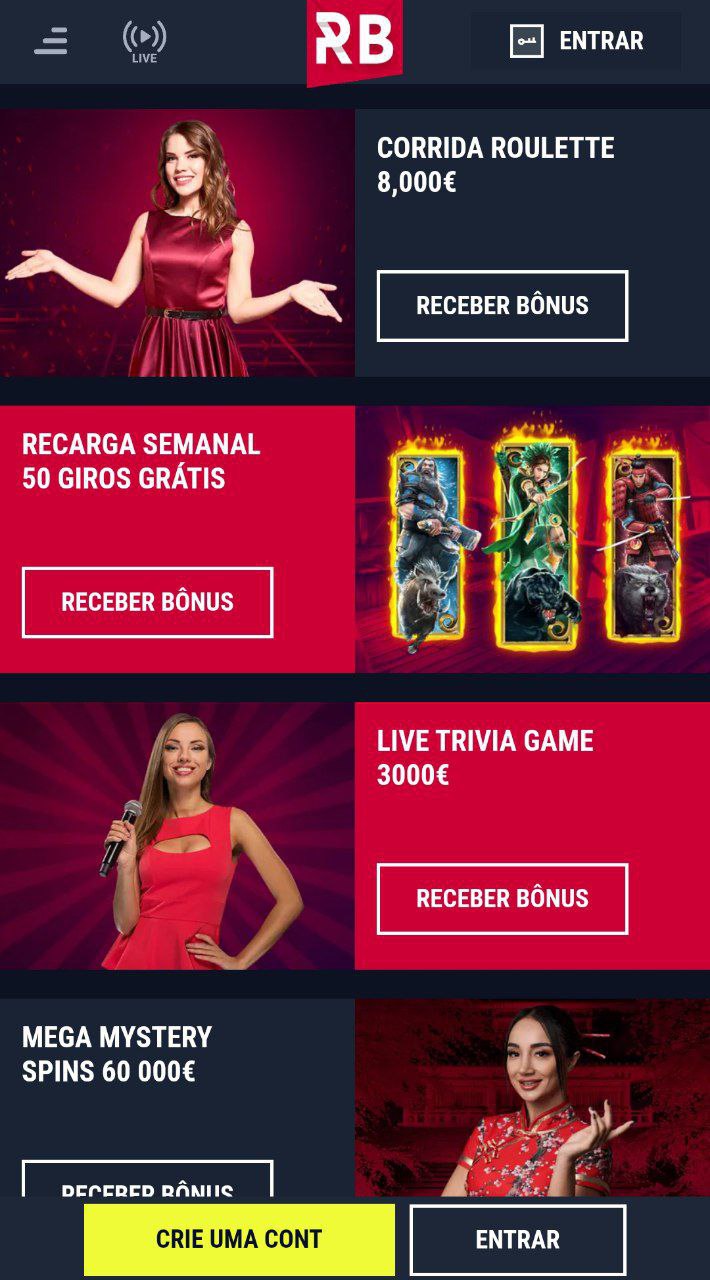Receber bônus for Corrida Roulette 8,000€

(x=502, y=306)
